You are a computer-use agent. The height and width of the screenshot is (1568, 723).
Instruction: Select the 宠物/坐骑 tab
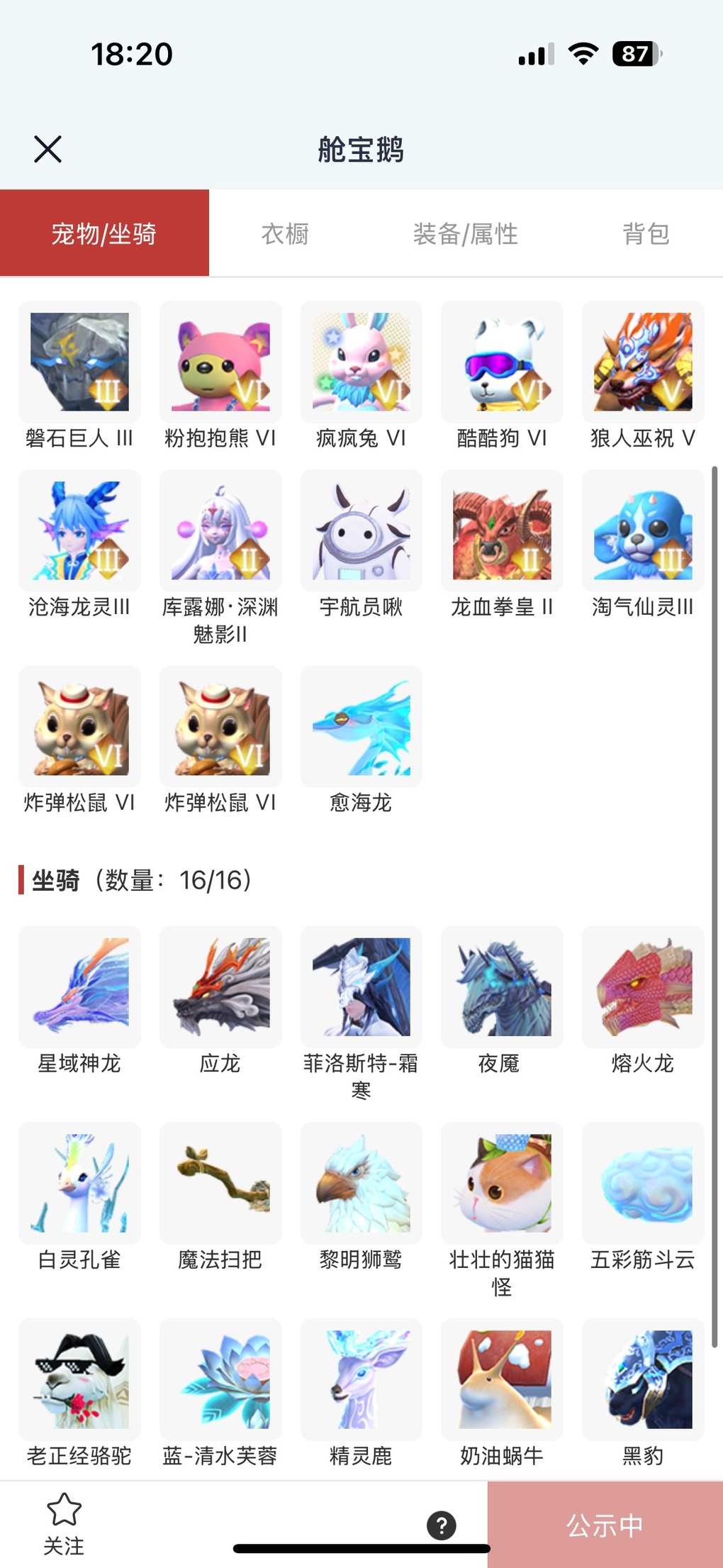click(104, 233)
